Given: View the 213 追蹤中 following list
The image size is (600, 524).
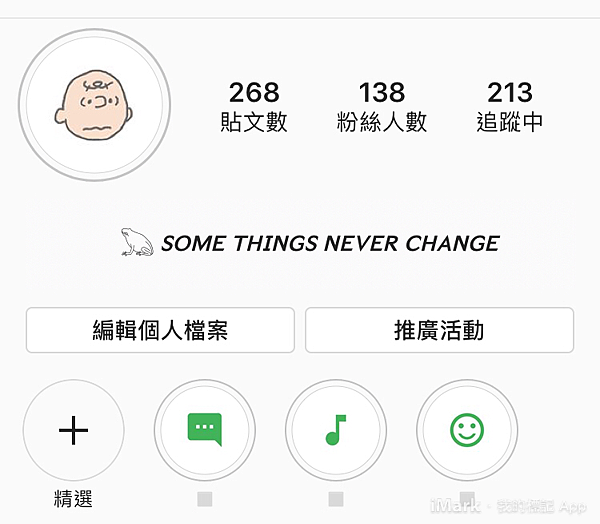Looking at the screenshot, I should point(510,107).
